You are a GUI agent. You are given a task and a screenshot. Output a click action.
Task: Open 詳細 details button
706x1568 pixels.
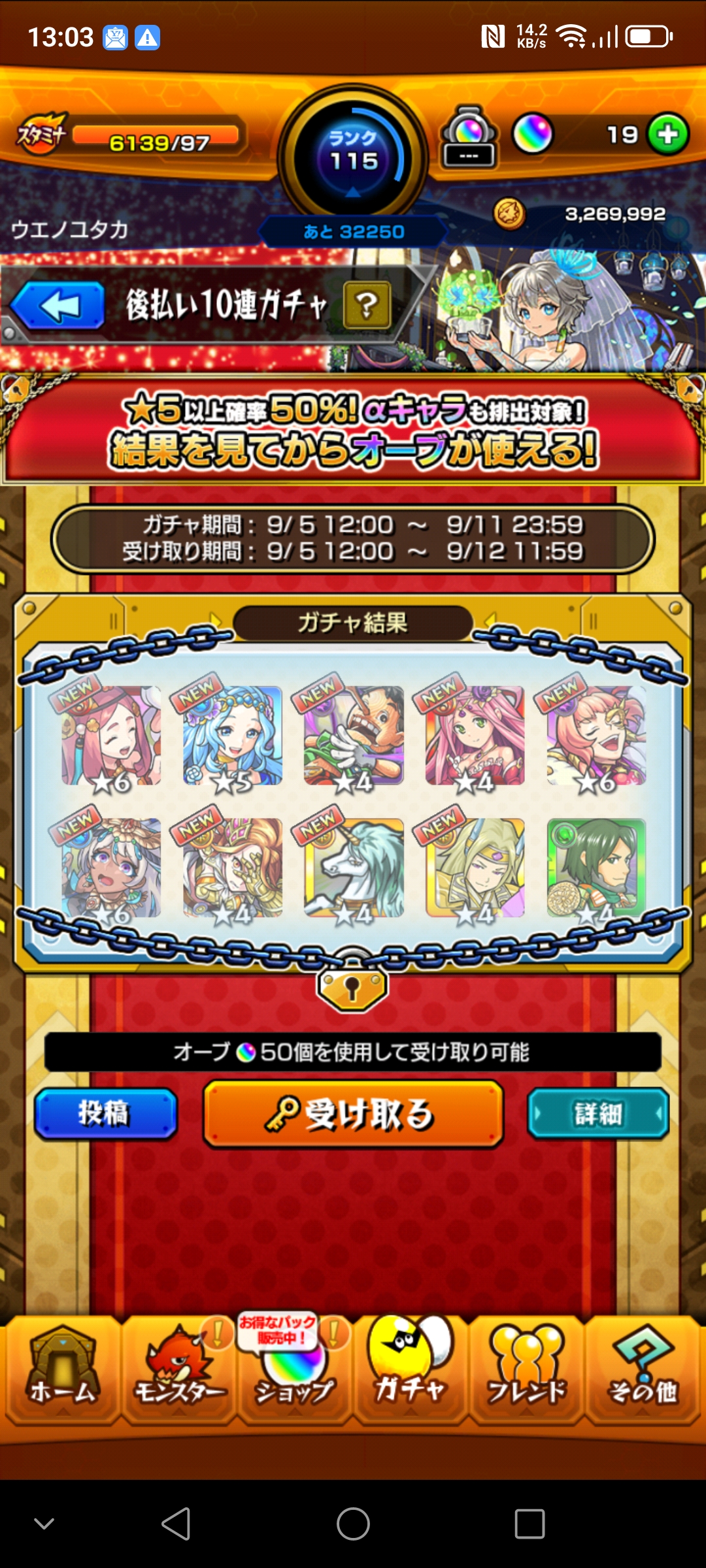[x=597, y=1114]
